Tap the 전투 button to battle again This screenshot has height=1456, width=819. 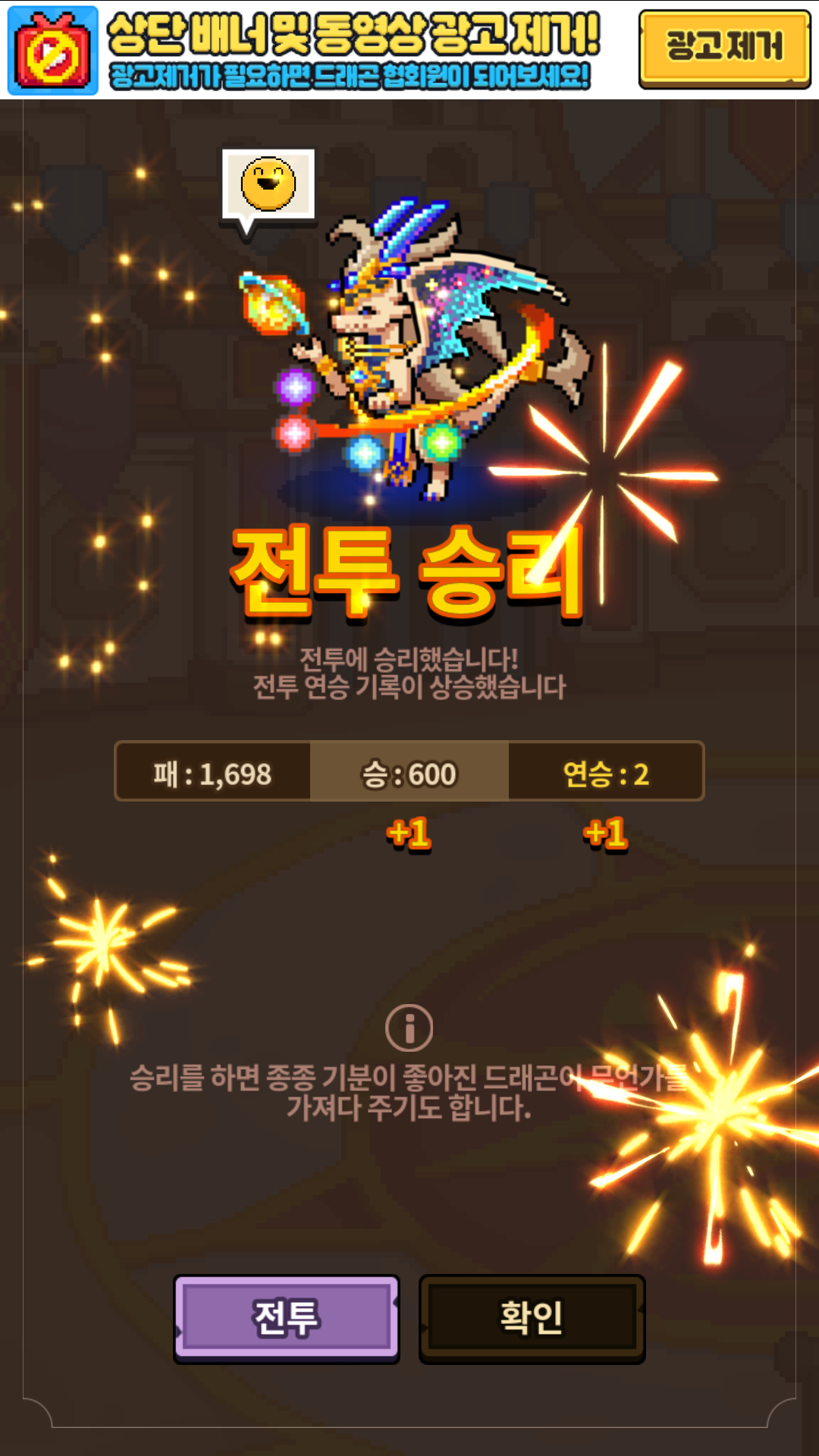pyautogui.click(x=287, y=1318)
